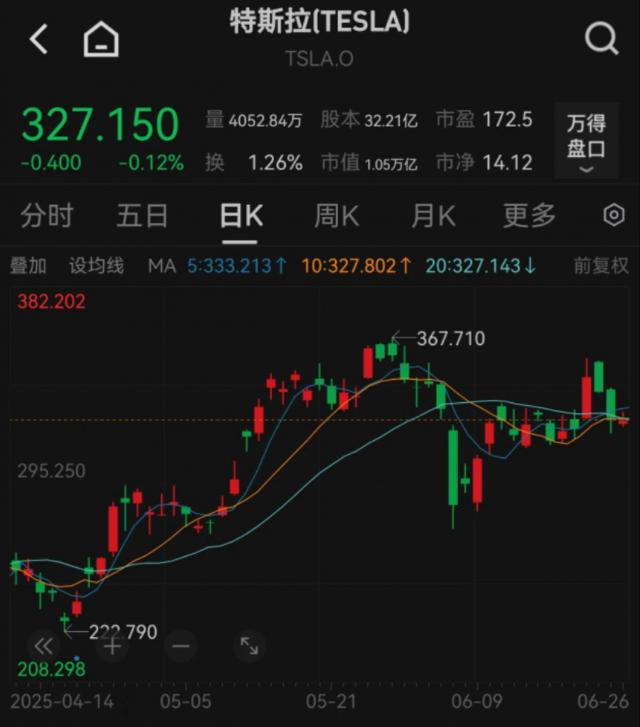
Task: Zoom out the chart with minus button
Action: pyautogui.click(x=181, y=646)
